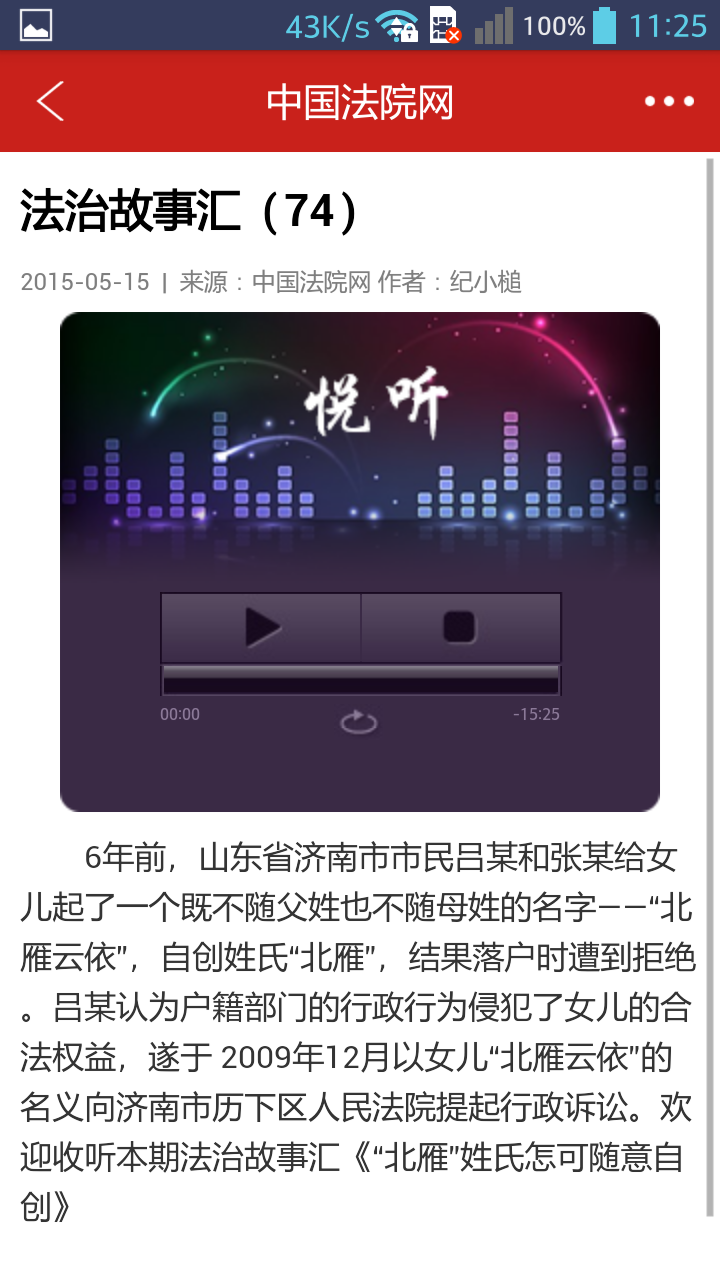The height and width of the screenshot is (1280, 720).
Task: Go back using the header arrow
Action: pos(50,101)
